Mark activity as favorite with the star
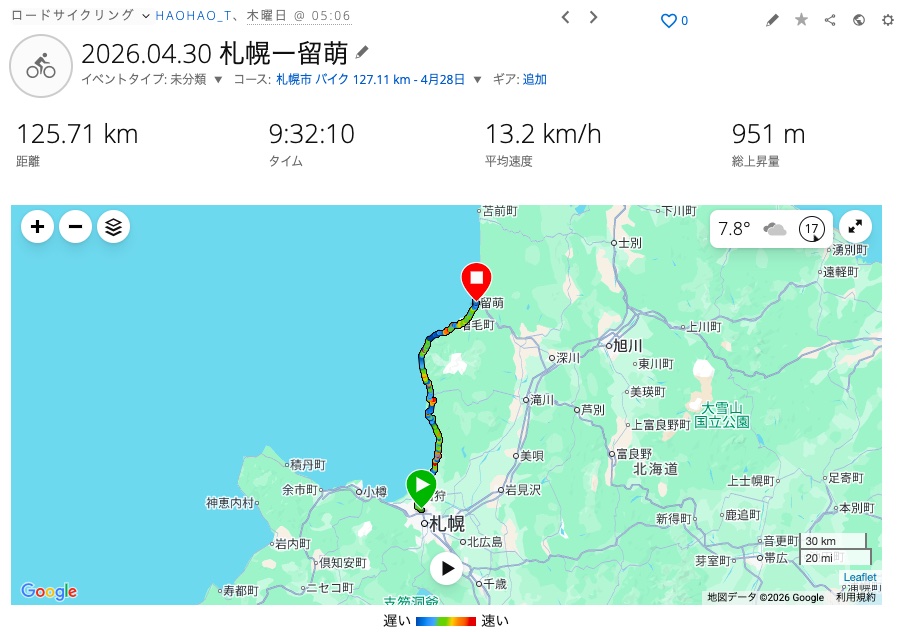899x632 pixels. [801, 20]
